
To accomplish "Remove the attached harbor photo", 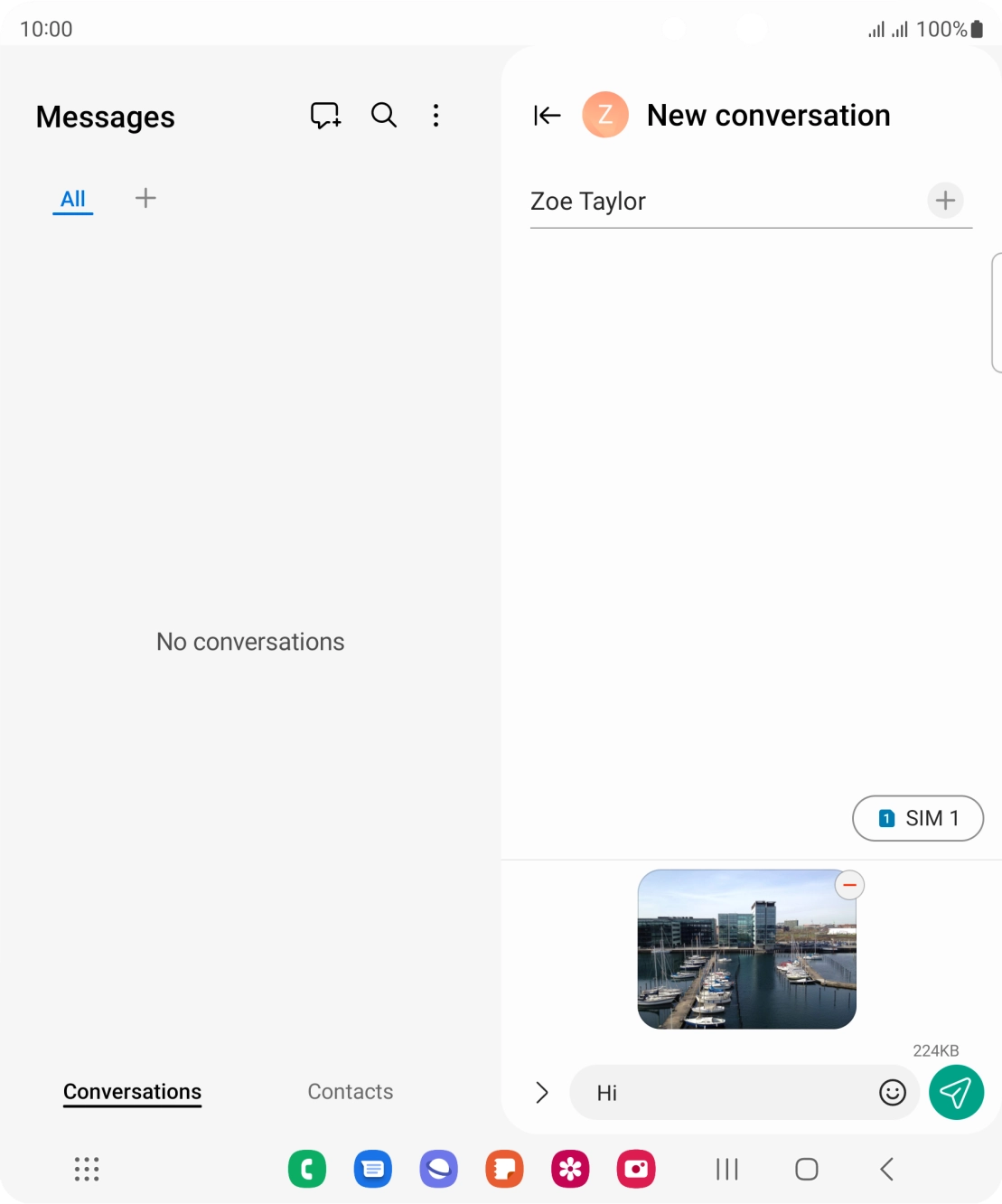I will (849, 885).
